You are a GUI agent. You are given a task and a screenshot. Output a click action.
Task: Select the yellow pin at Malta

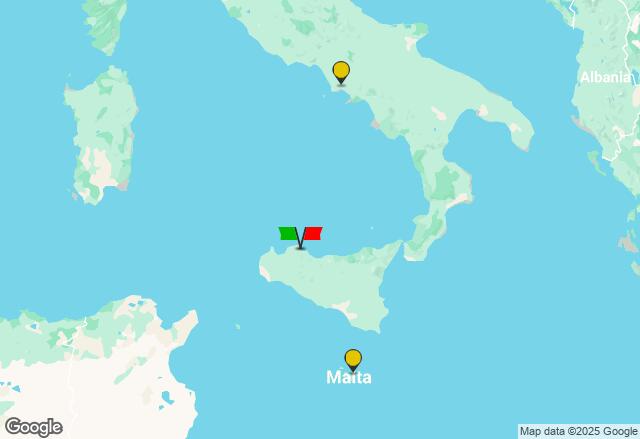click(x=353, y=359)
